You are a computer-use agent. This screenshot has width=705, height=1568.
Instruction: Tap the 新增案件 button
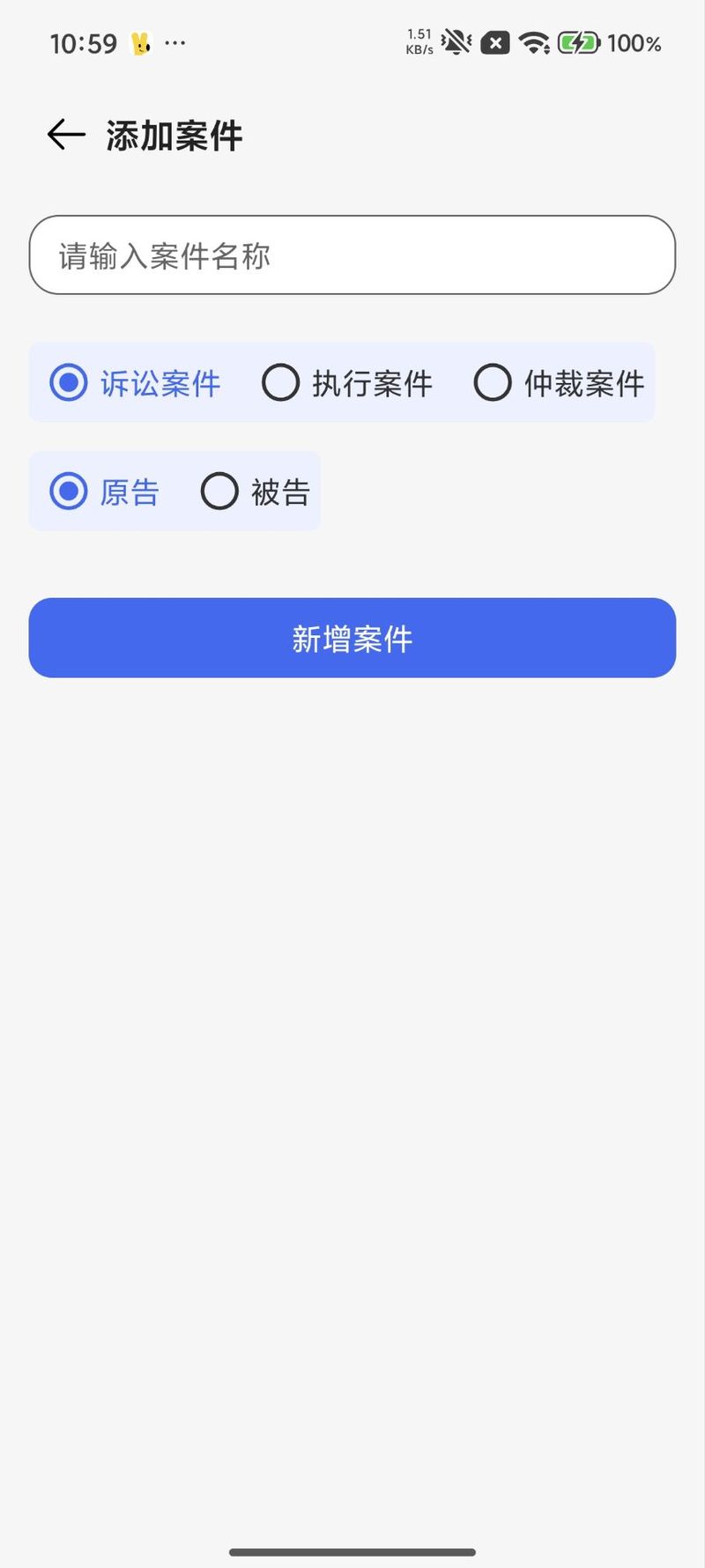tap(352, 638)
